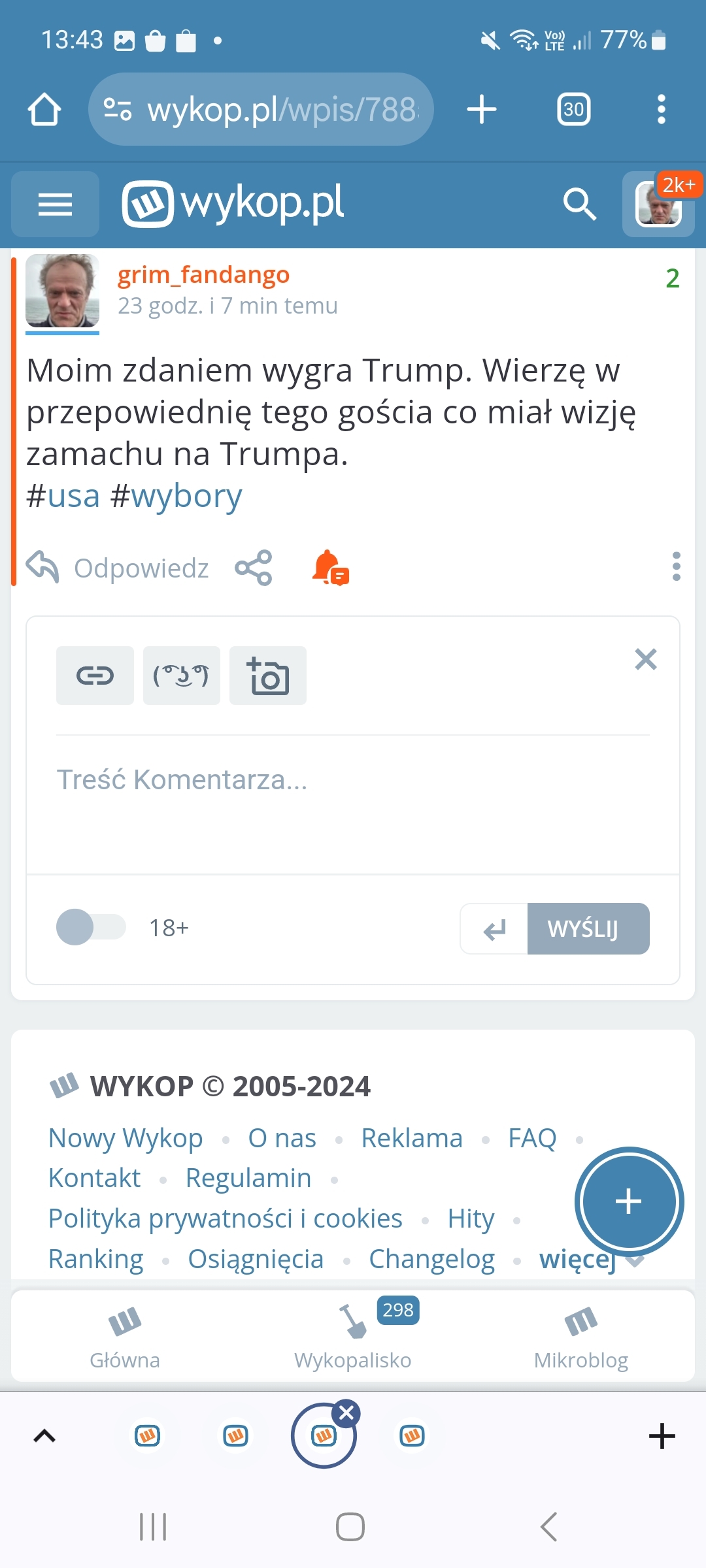Open the emoticon picker
The width and height of the screenshot is (706, 1568).
[181, 676]
